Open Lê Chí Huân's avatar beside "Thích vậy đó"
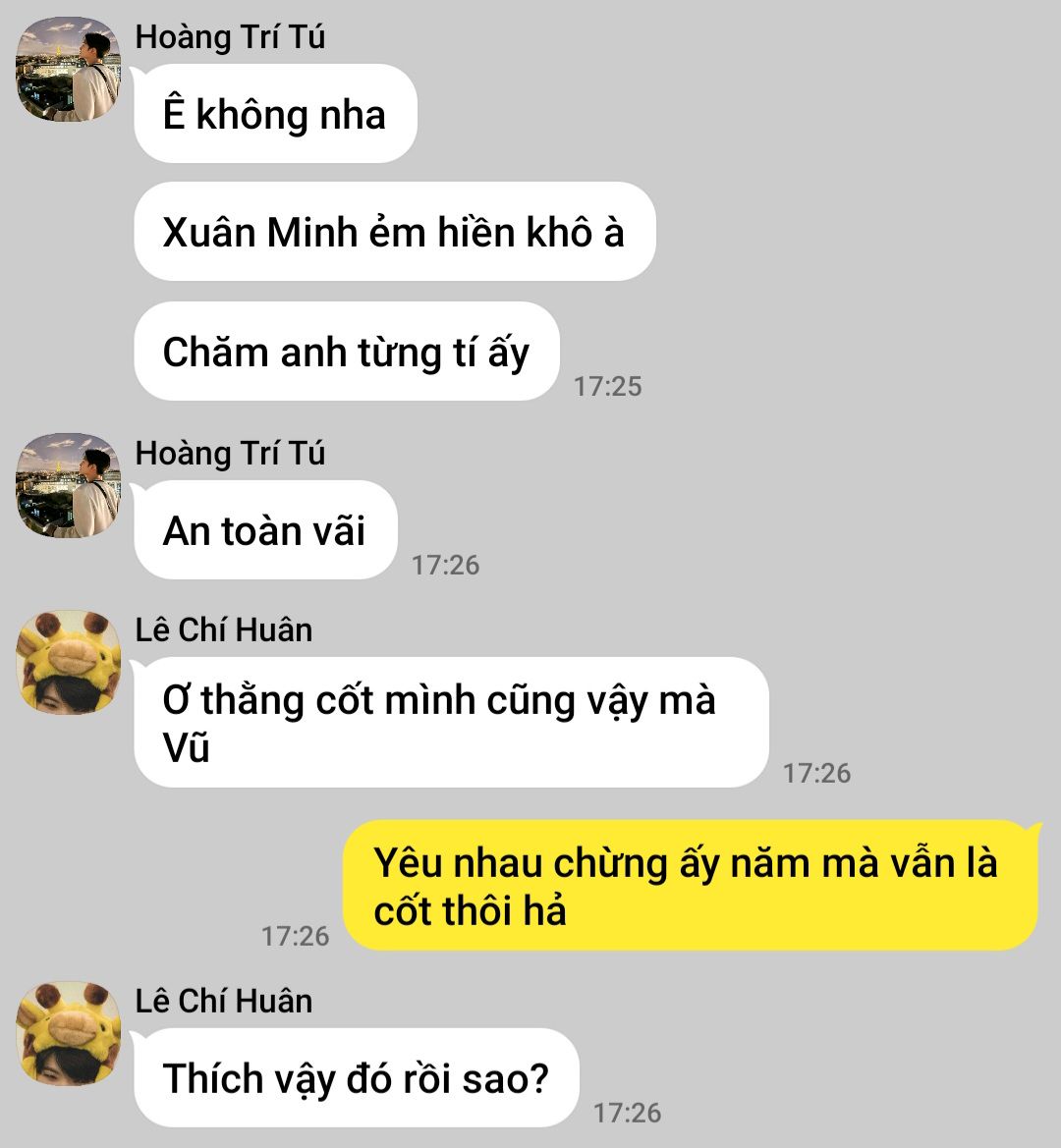1061x1148 pixels. 69,1033
